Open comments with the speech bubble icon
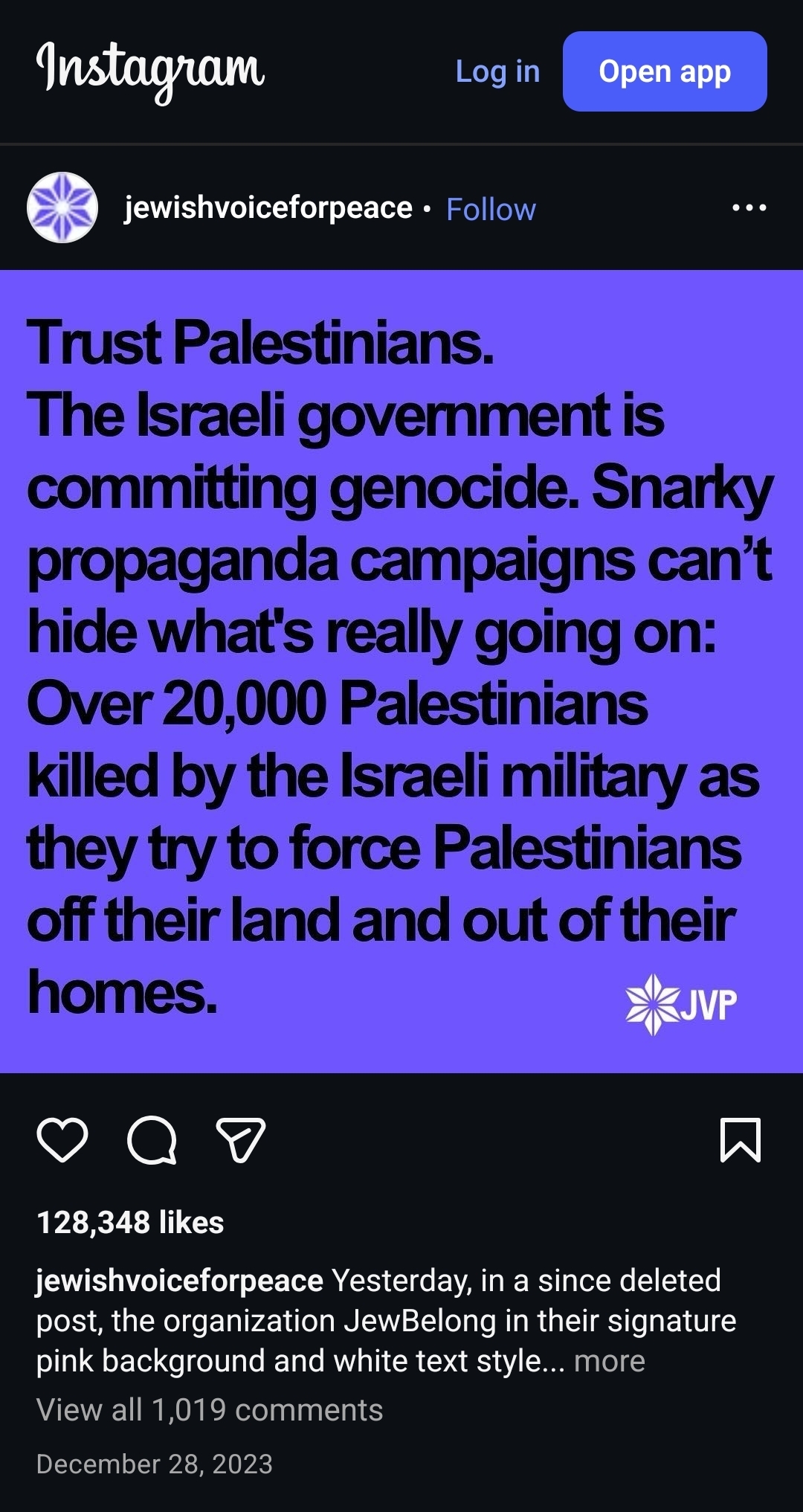The width and height of the screenshot is (803, 1512). coord(152,1139)
